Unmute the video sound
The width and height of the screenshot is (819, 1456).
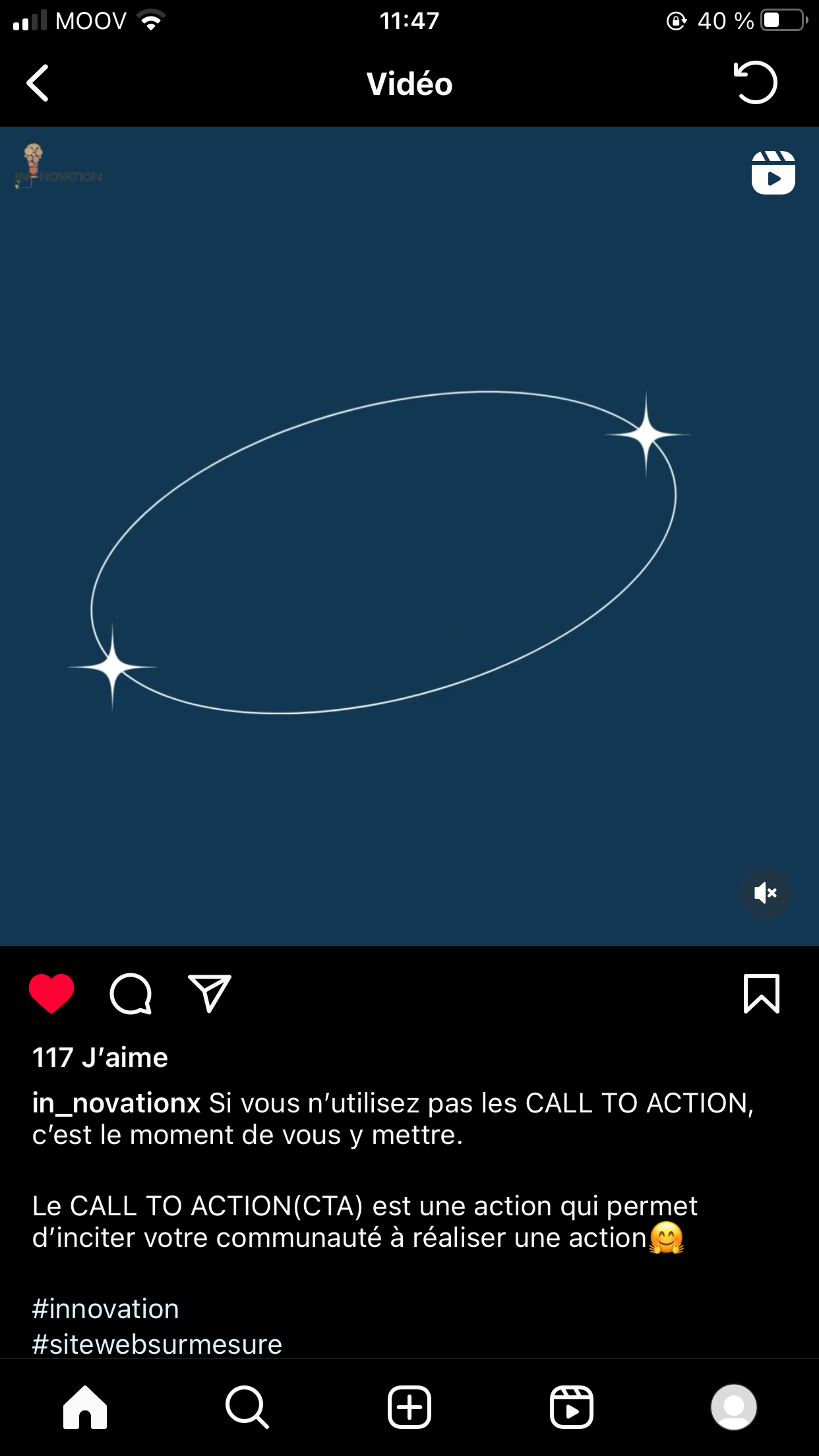pyautogui.click(x=766, y=893)
